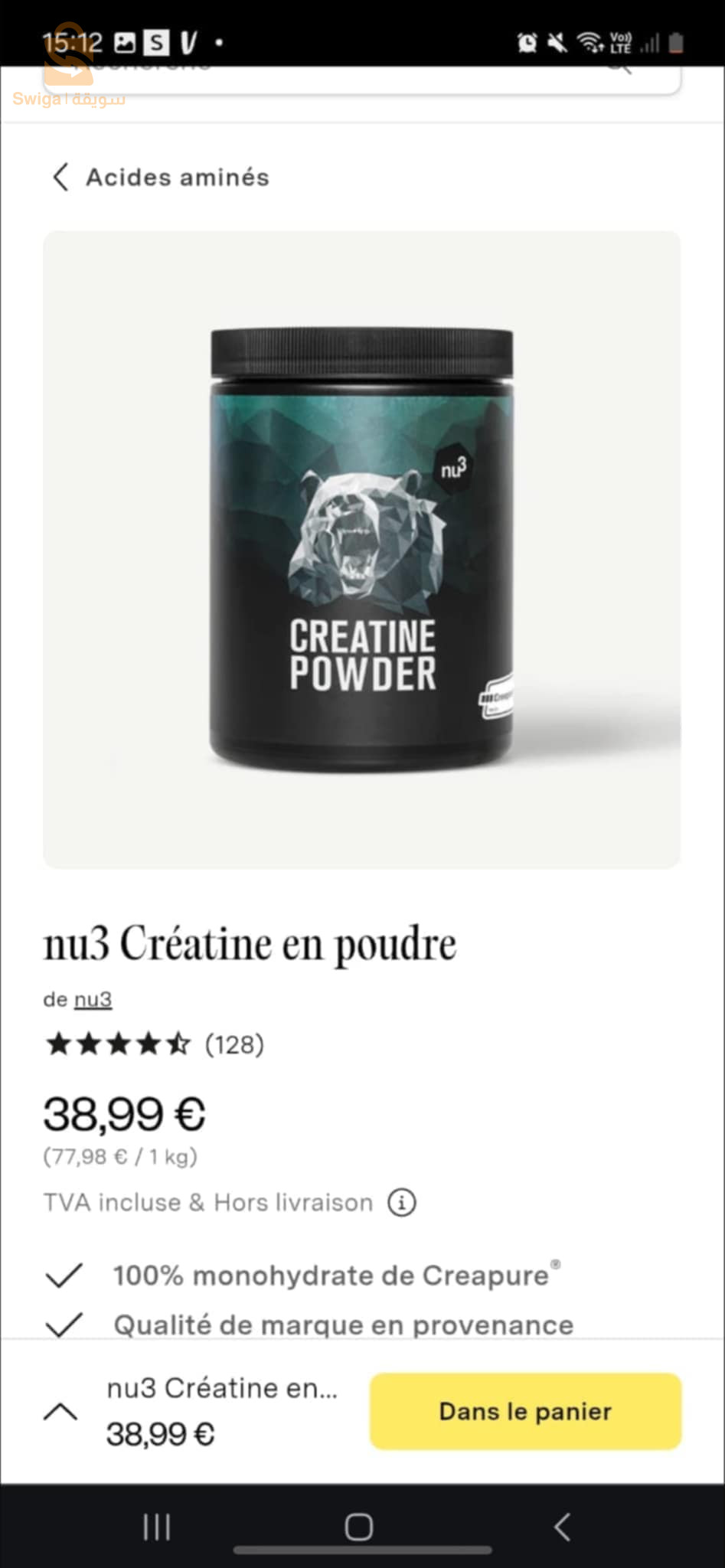Open the nu3 brand link
Viewport: 725px width, 1568px height.
click(x=93, y=999)
